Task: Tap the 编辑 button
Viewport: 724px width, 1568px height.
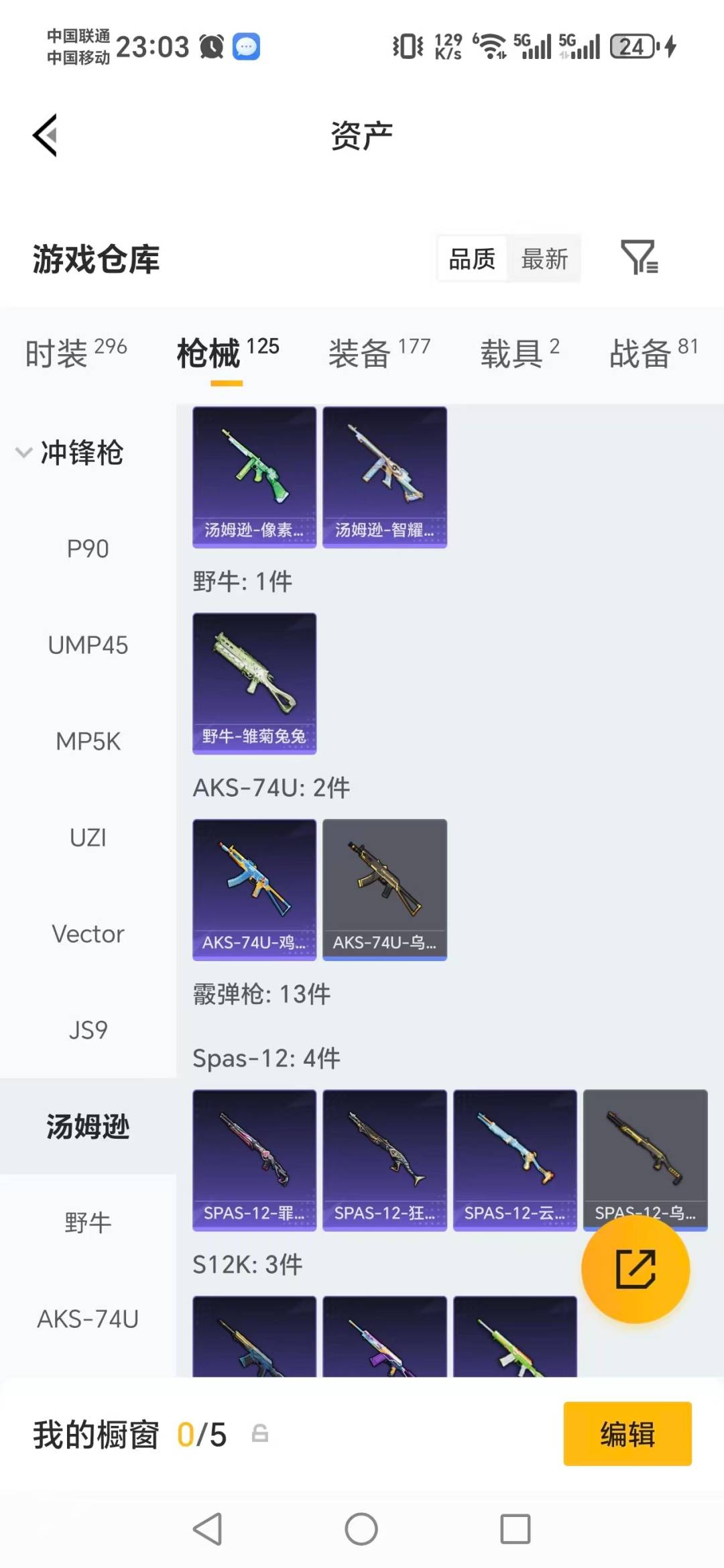Action: [627, 1433]
